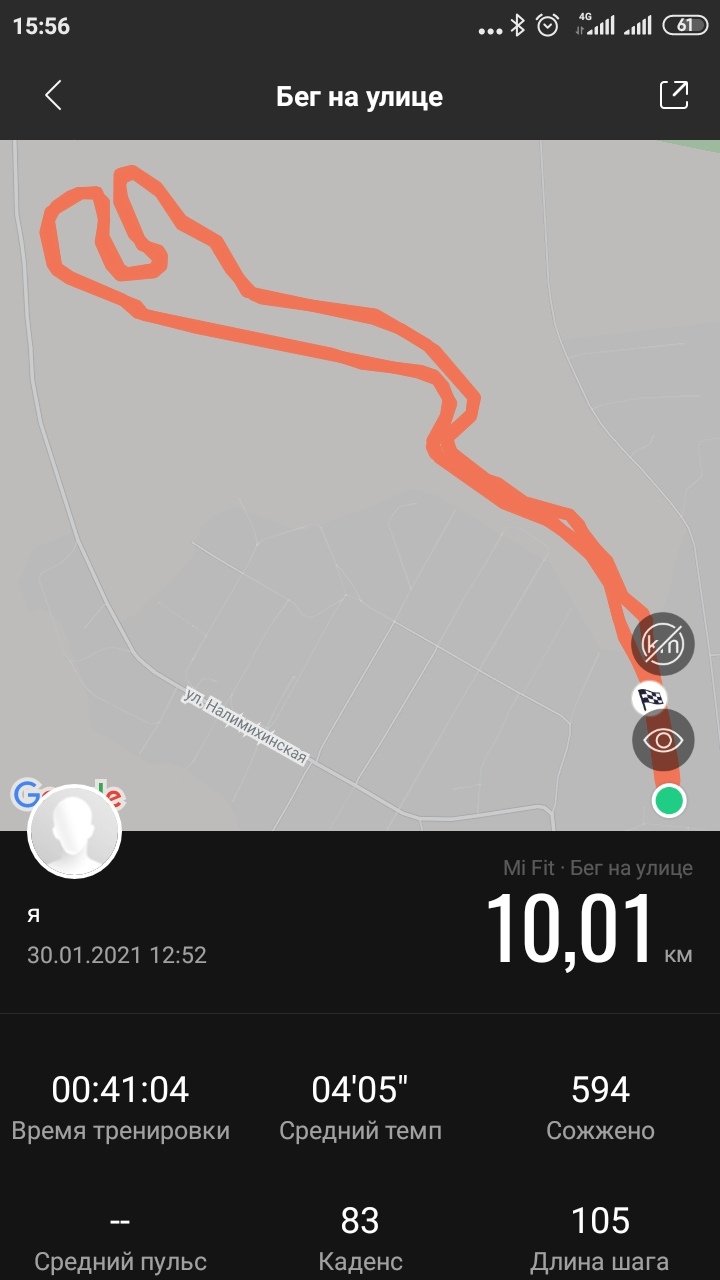The height and width of the screenshot is (1280, 720).
Task: Toggle kilometer markers on the map
Action: pyautogui.click(x=663, y=643)
